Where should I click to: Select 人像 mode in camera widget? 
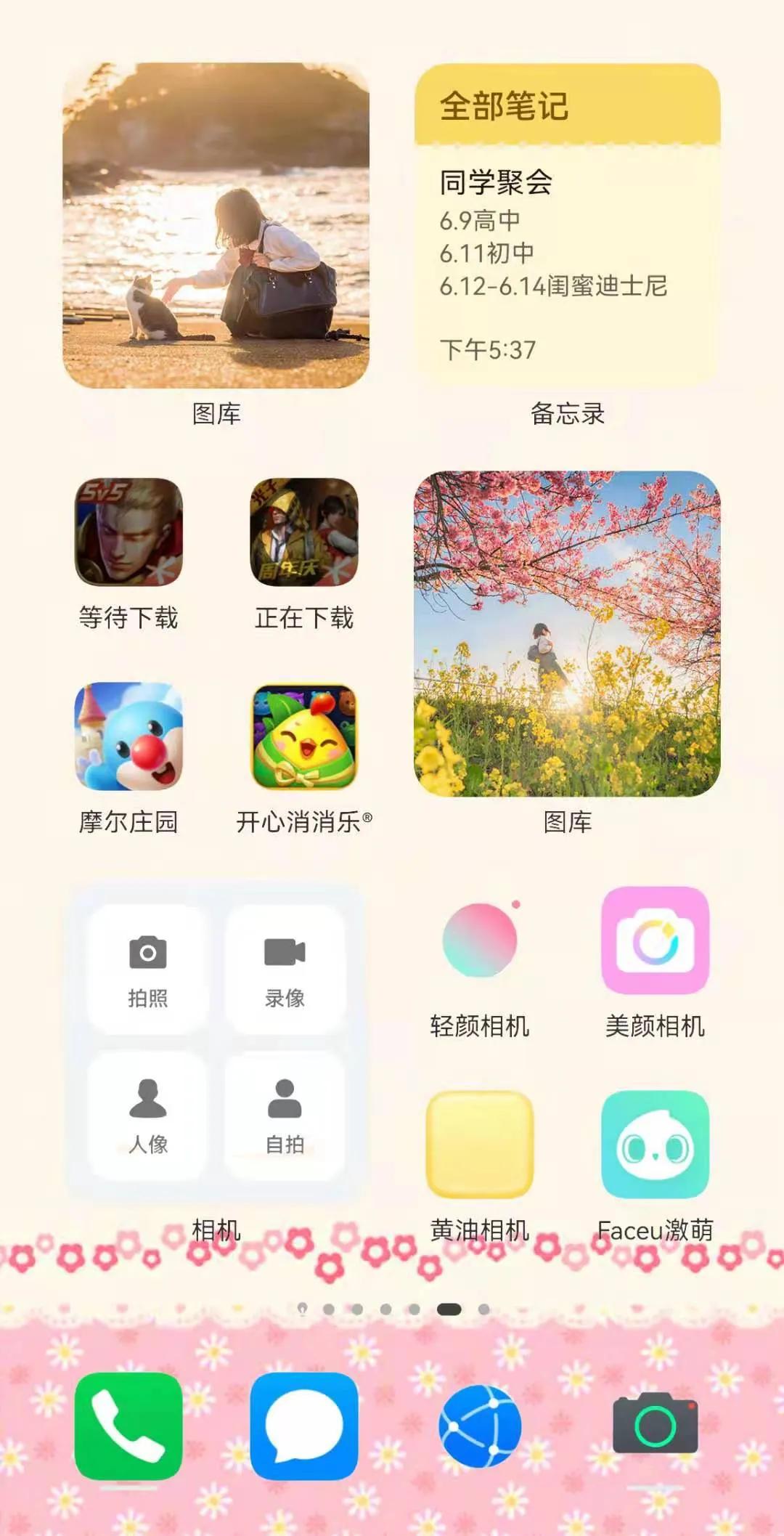148,1116
